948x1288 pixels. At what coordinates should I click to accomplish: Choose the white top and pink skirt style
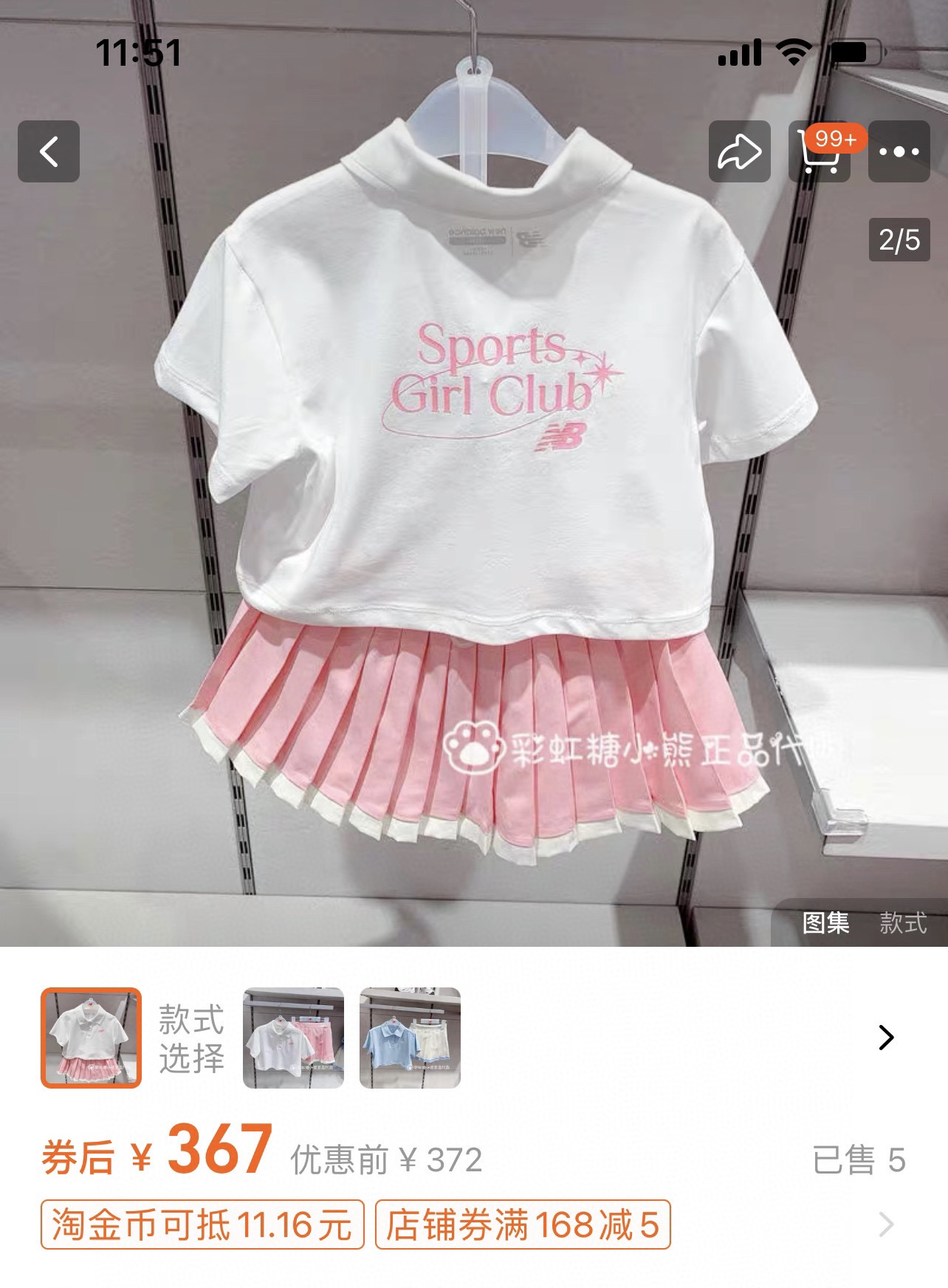(293, 1038)
